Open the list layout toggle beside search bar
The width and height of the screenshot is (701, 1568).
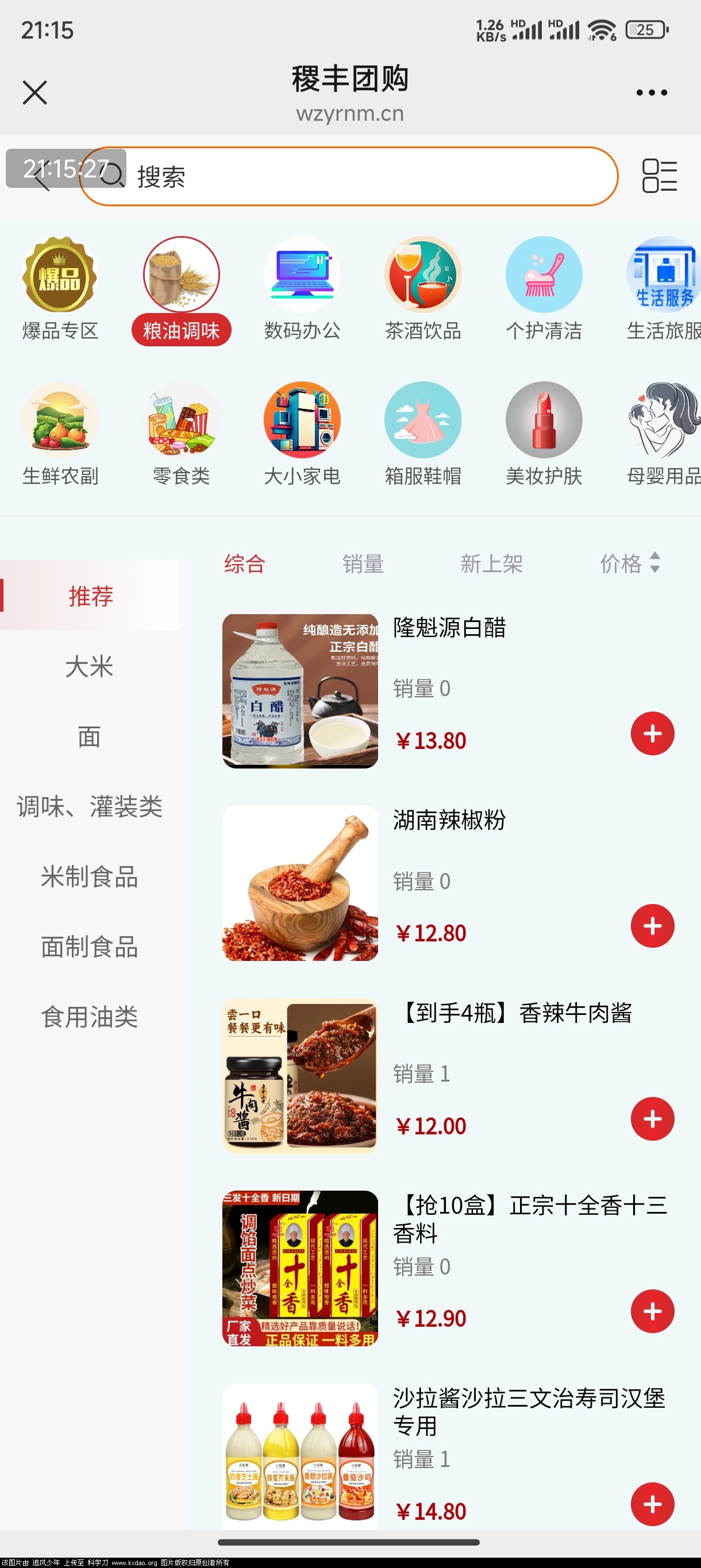[659, 176]
